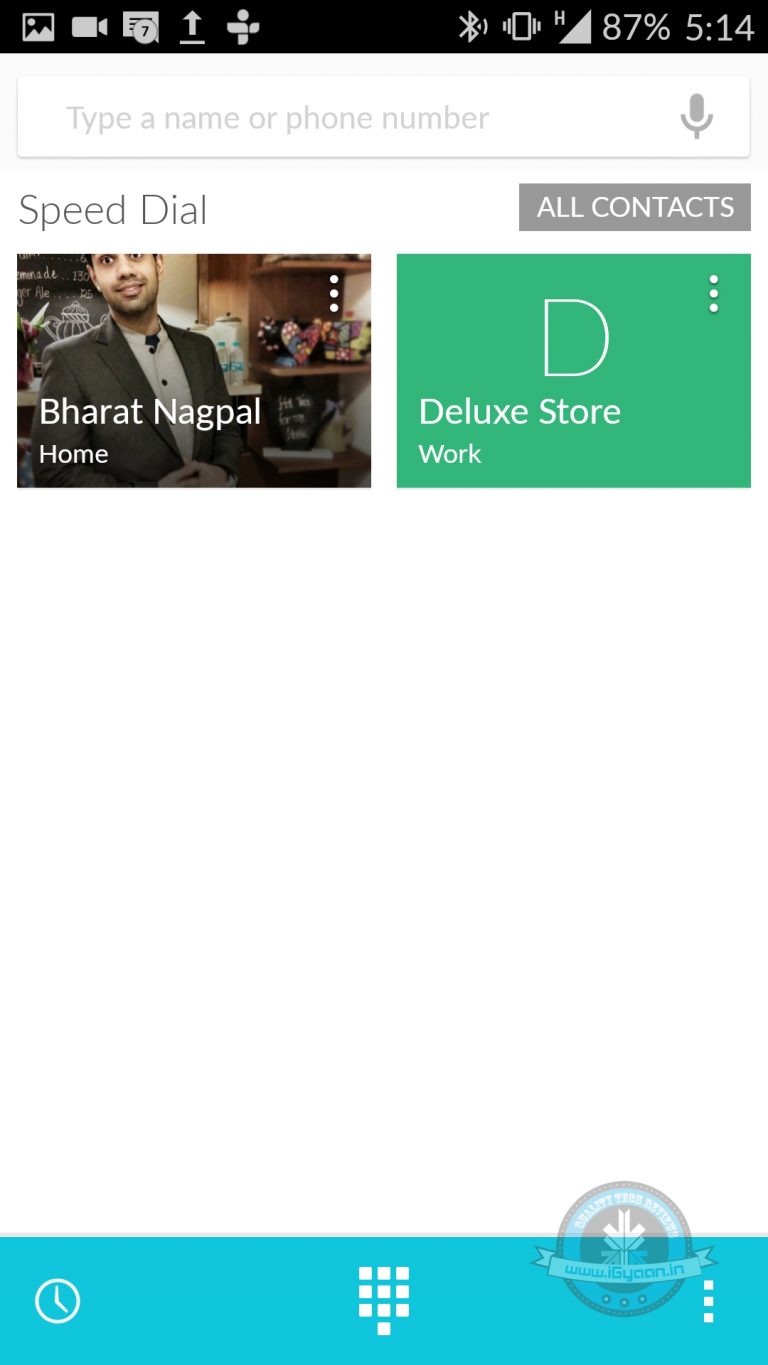The image size is (768, 1365).
Task: Open options for the Bharat Nagpal tile
Action: 334,294
